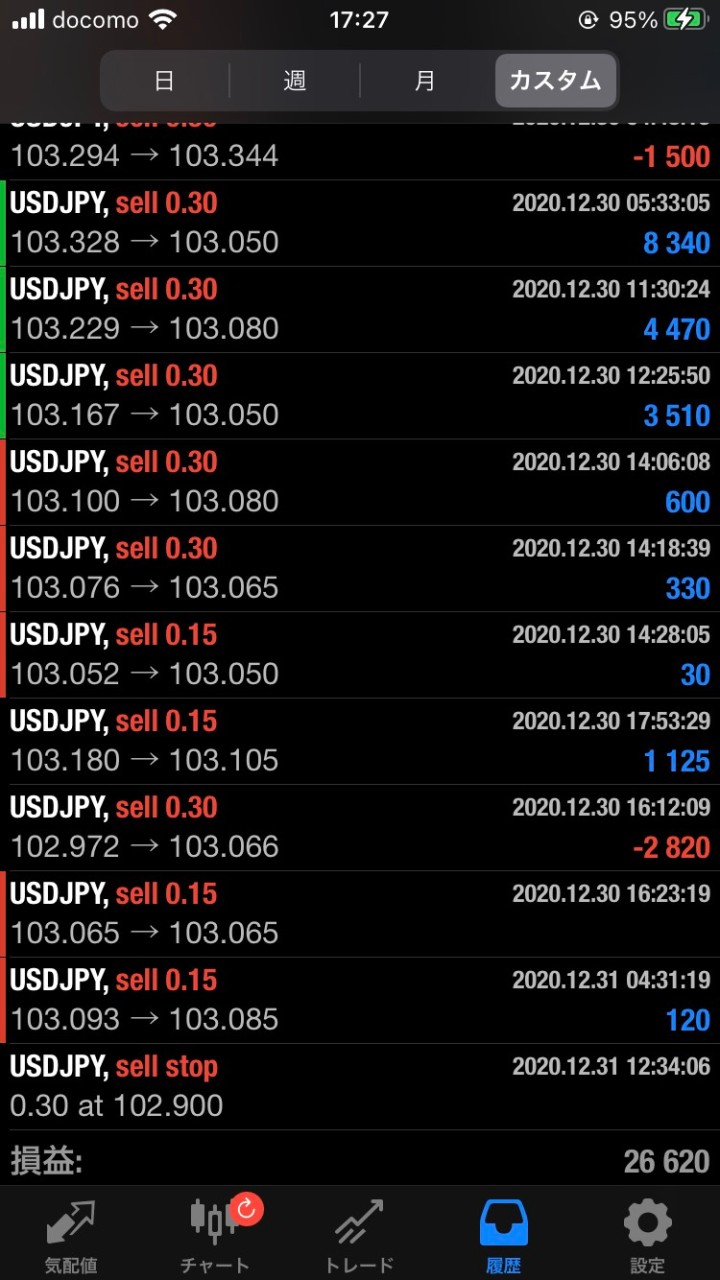Switch to the 日 period tab
720x1280 pixels.
165,81
